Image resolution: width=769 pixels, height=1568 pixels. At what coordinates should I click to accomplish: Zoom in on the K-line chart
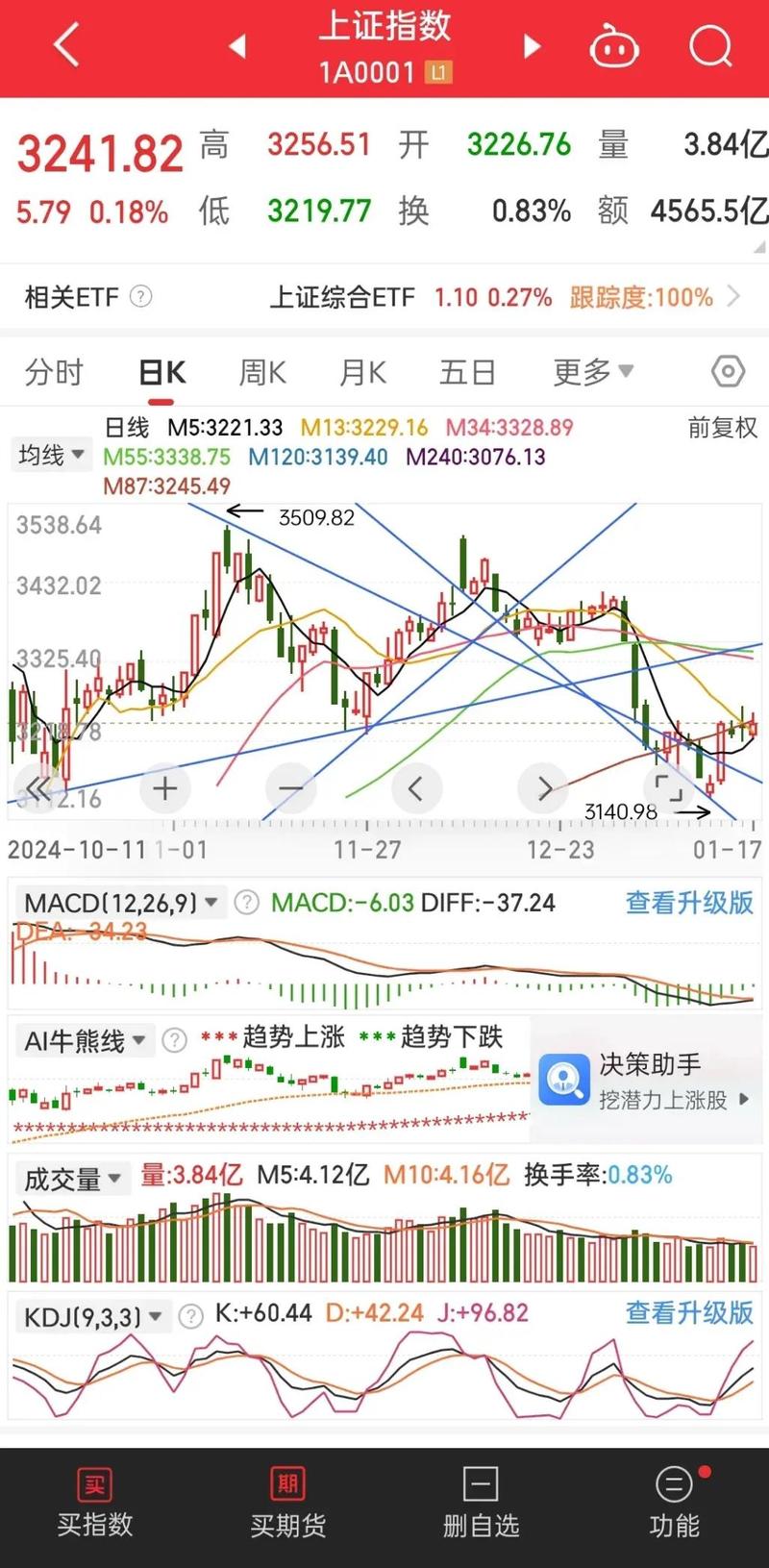pyautogui.click(x=164, y=787)
